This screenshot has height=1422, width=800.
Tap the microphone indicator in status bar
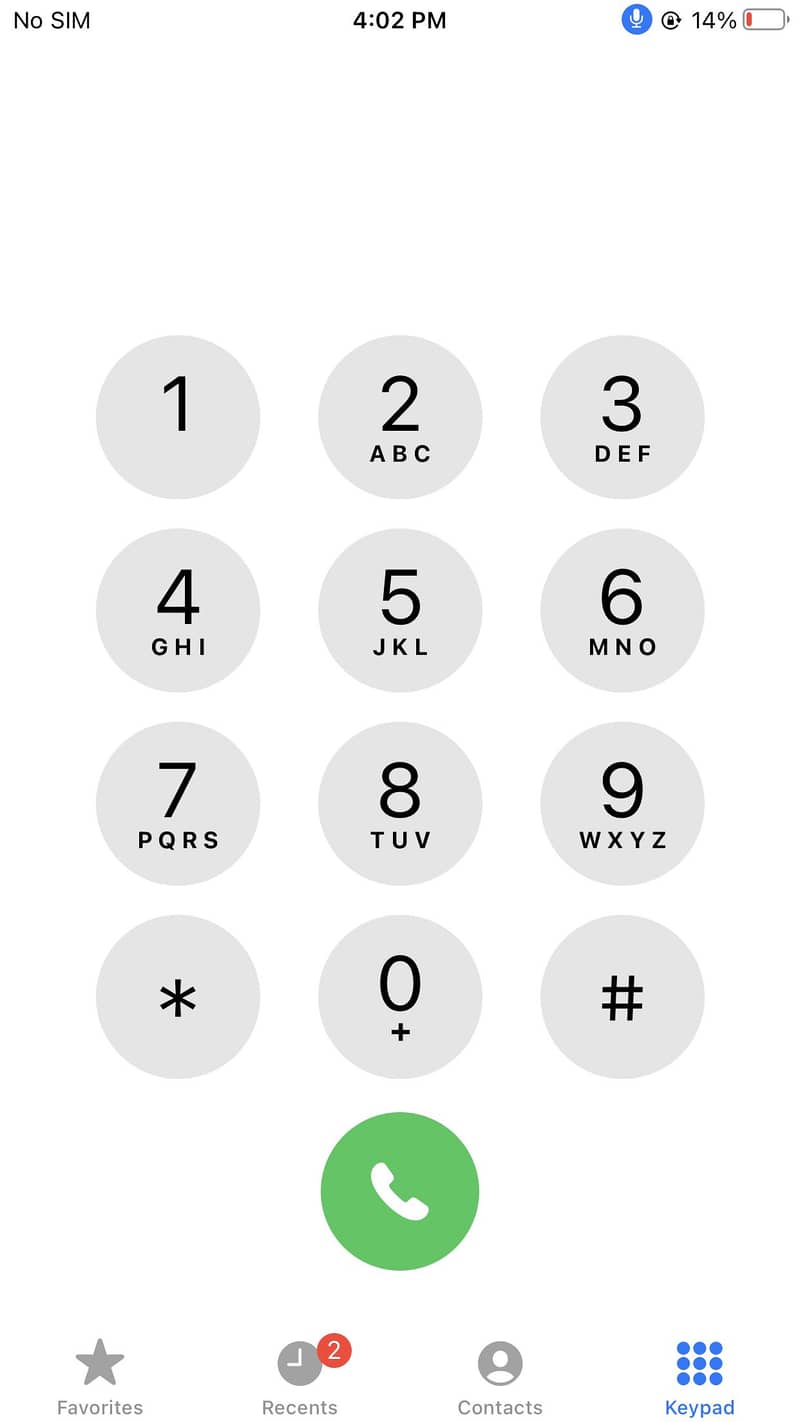coord(636,20)
